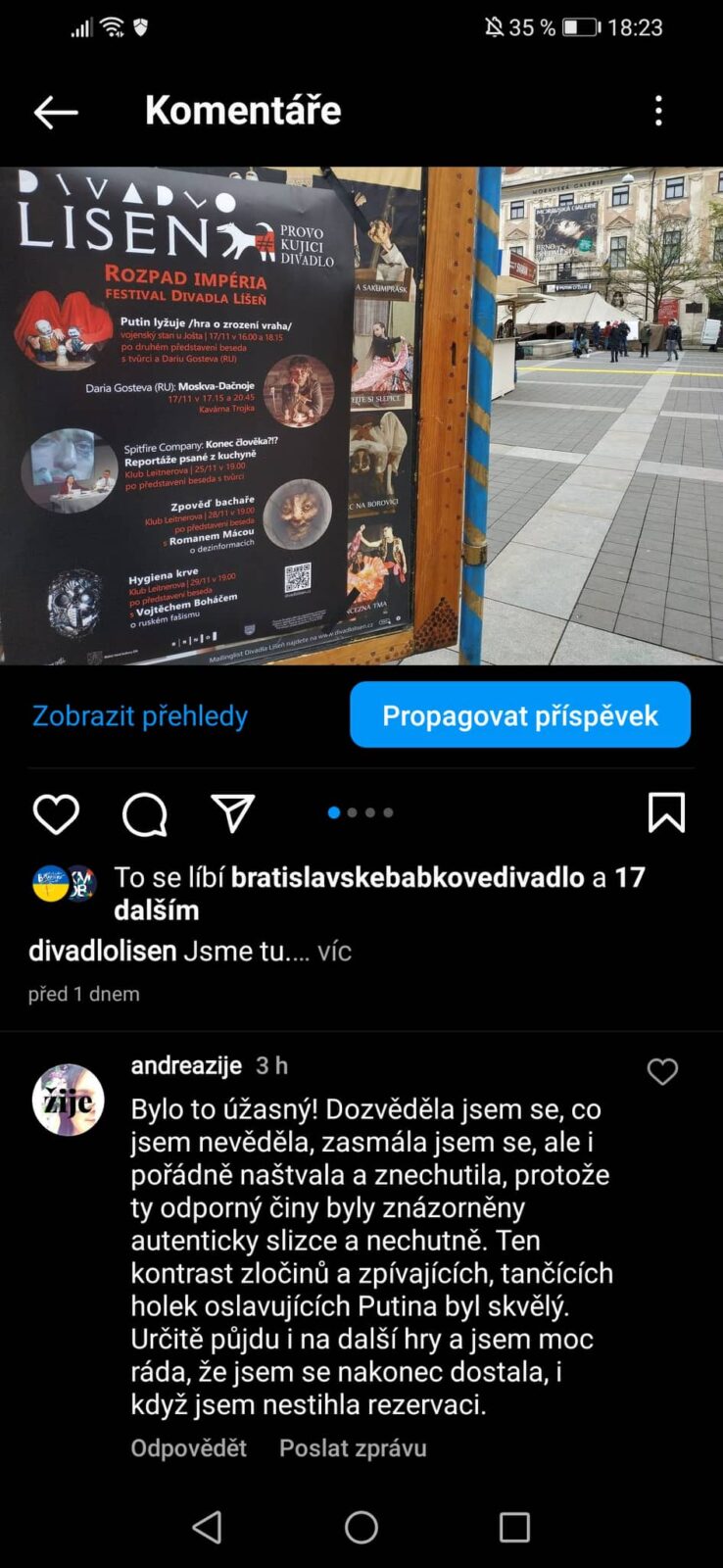Open bratislavskebabkovedivadlo profile from likes
This screenshot has height=1568, width=723.
tap(408, 877)
